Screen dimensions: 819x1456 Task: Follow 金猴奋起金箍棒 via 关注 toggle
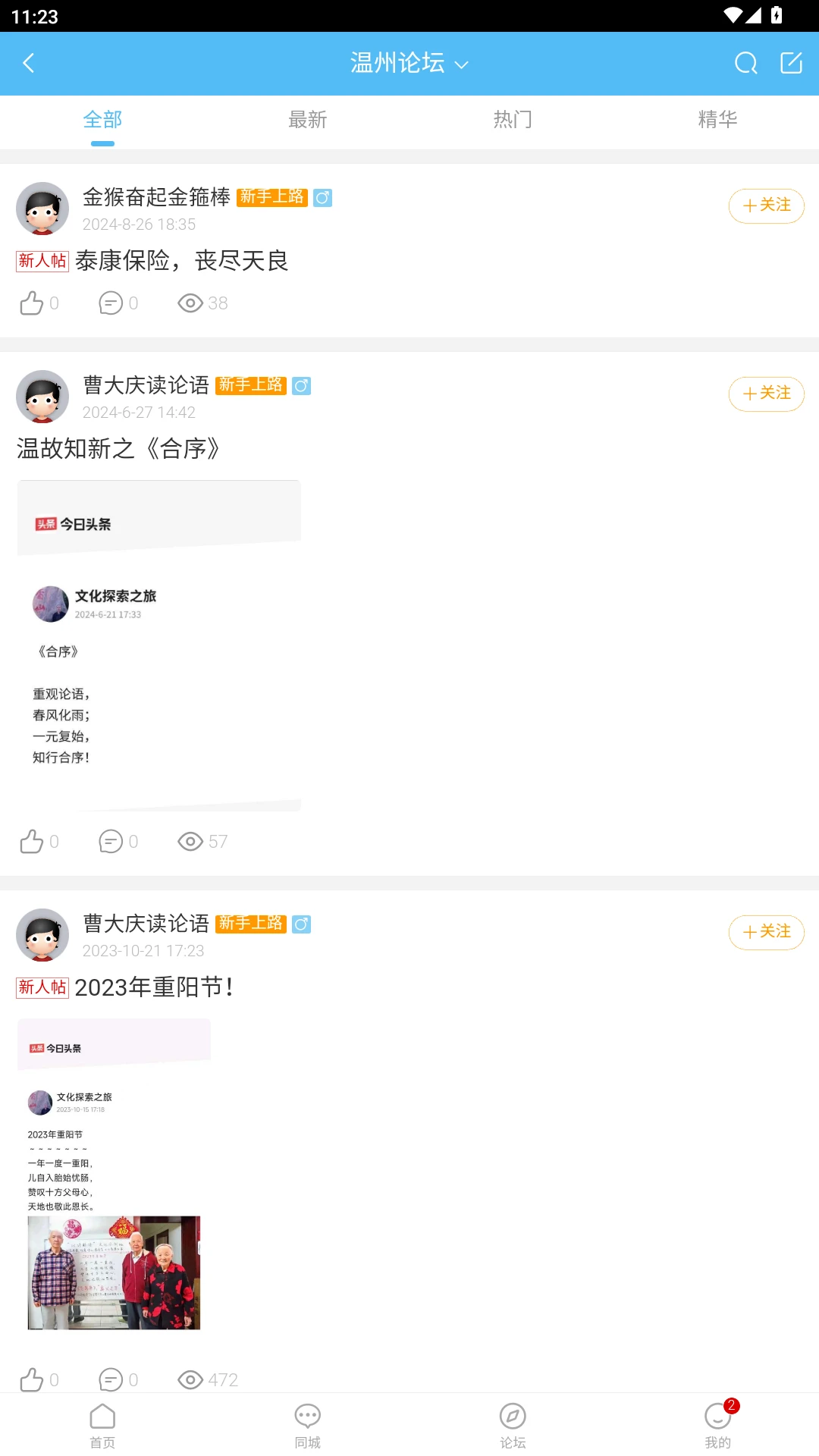[x=766, y=206]
